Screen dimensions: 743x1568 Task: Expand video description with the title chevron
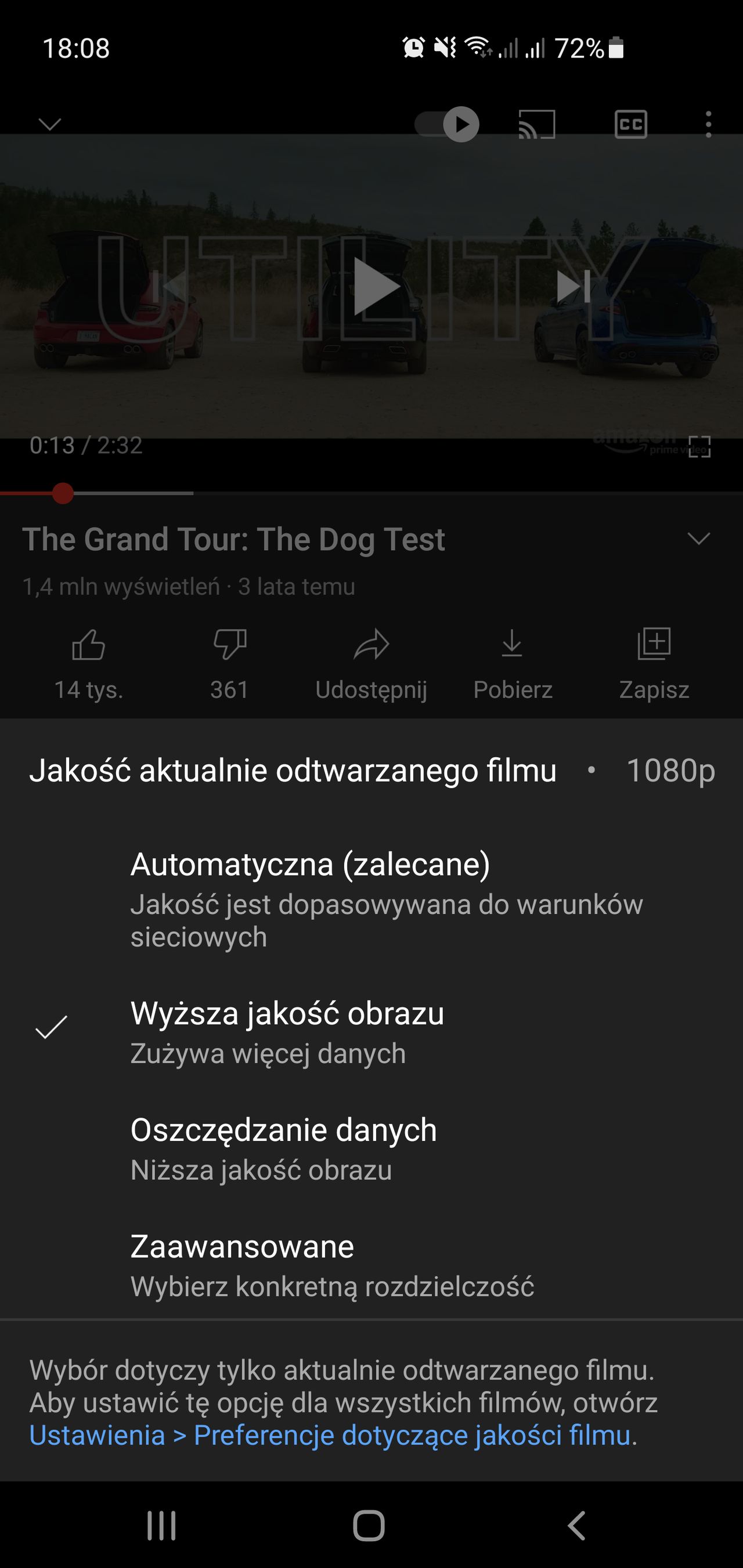[698, 538]
